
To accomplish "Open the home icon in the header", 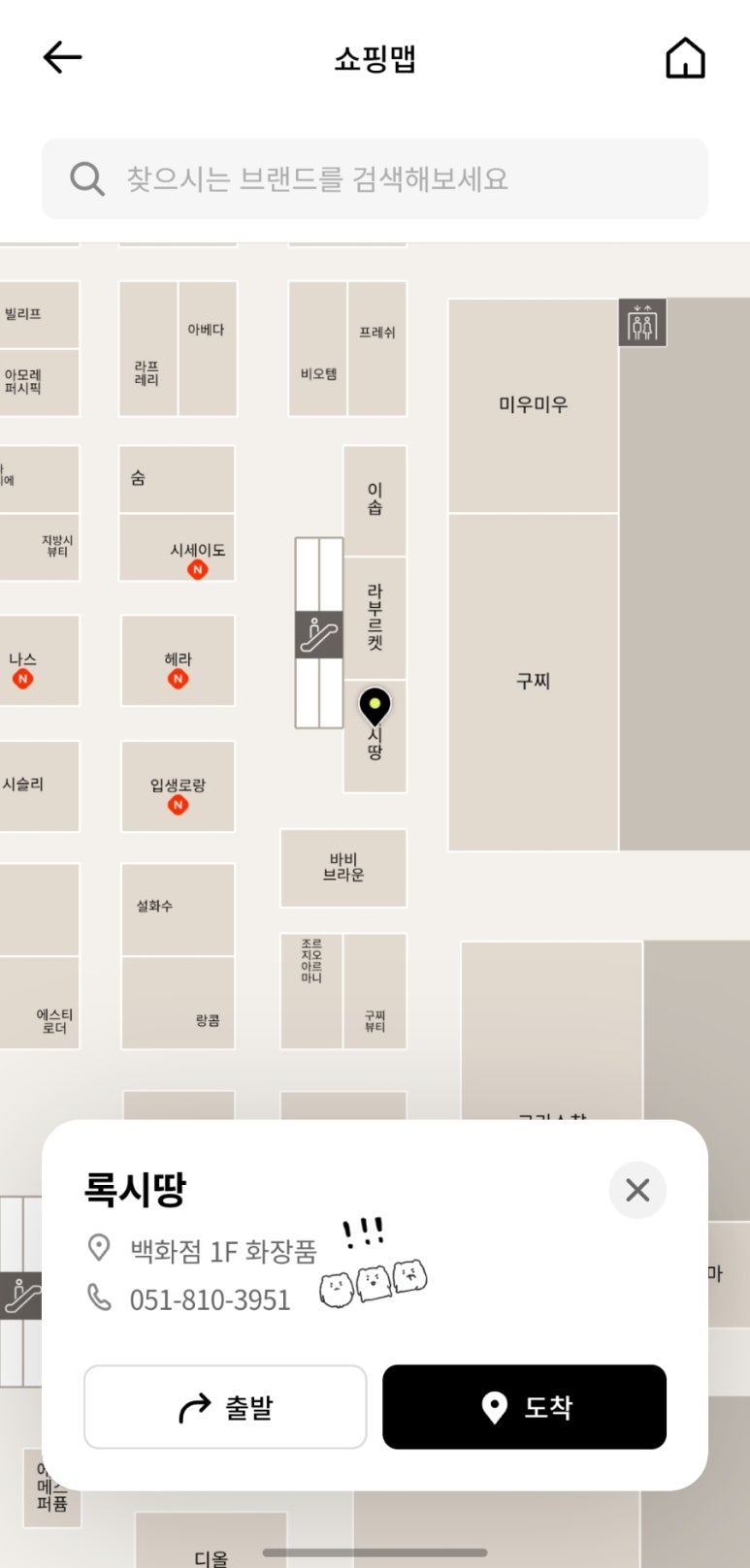I will [685, 58].
